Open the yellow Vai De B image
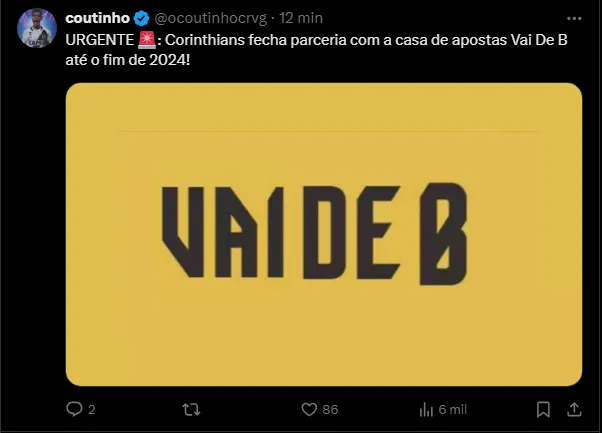The image size is (602, 433). 324,235
